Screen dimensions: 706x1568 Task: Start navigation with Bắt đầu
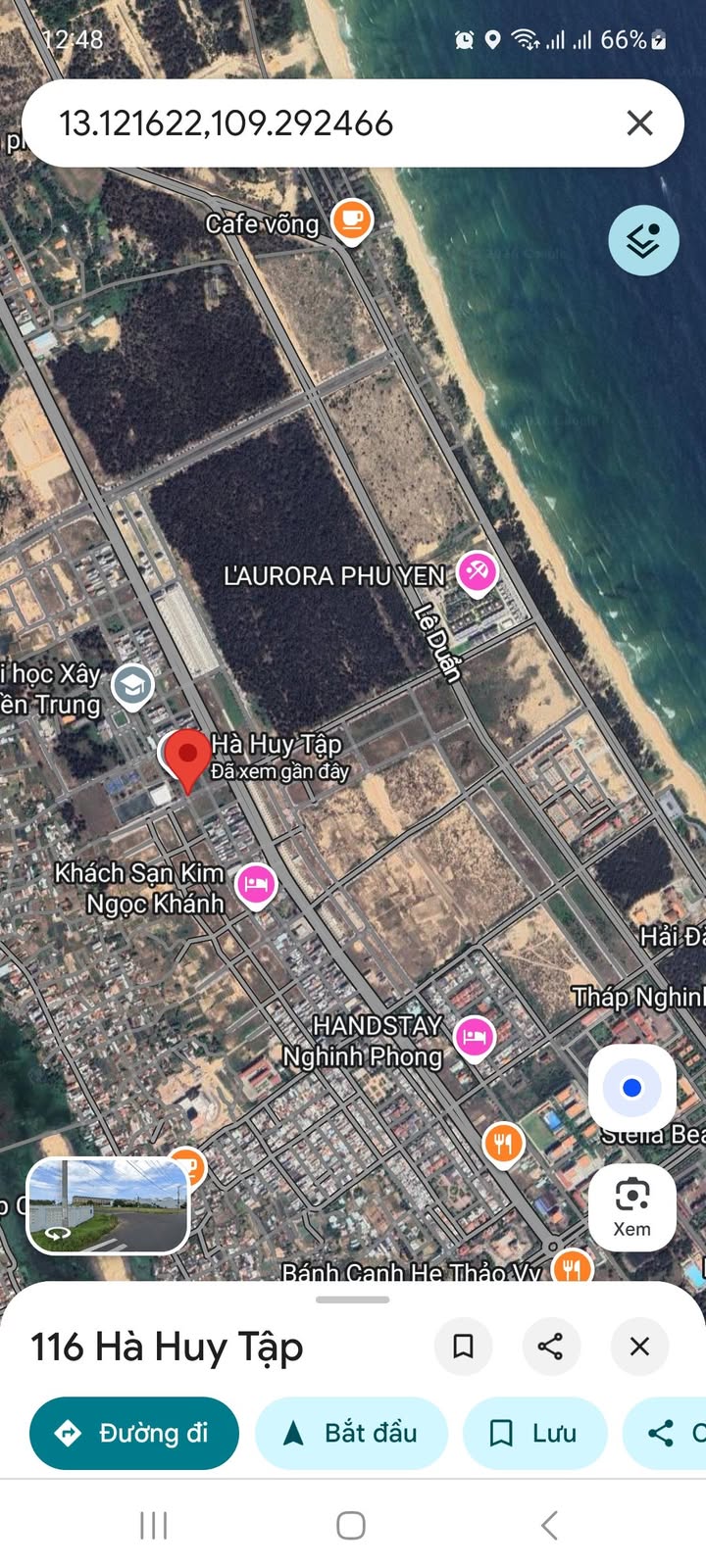(x=351, y=1433)
